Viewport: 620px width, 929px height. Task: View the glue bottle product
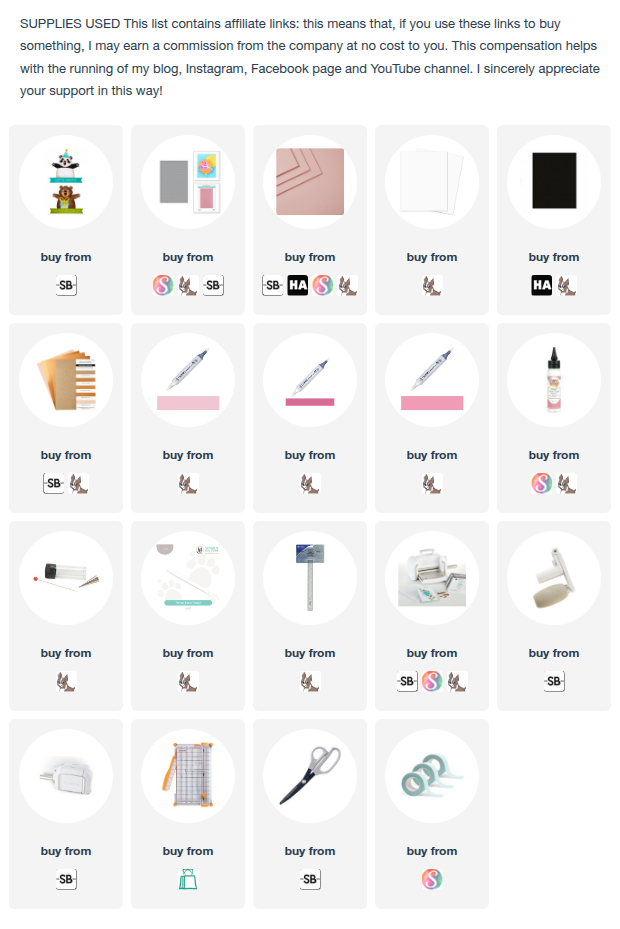click(554, 382)
